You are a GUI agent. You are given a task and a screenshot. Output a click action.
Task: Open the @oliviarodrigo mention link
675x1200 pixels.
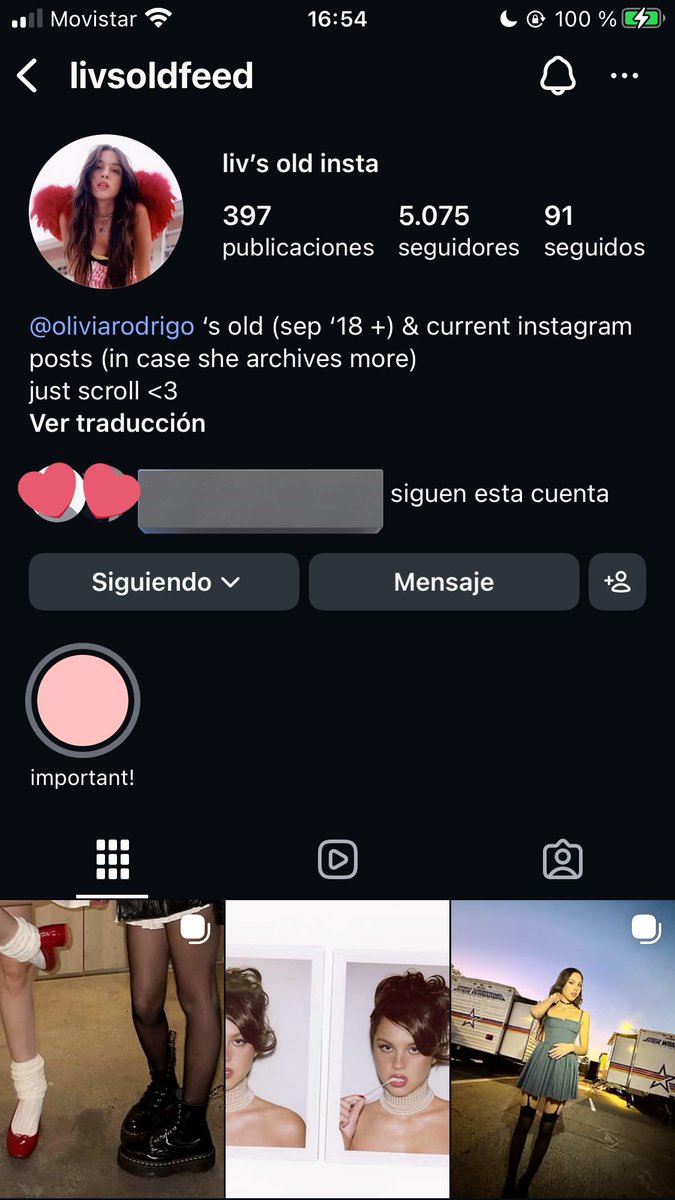[112, 327]
